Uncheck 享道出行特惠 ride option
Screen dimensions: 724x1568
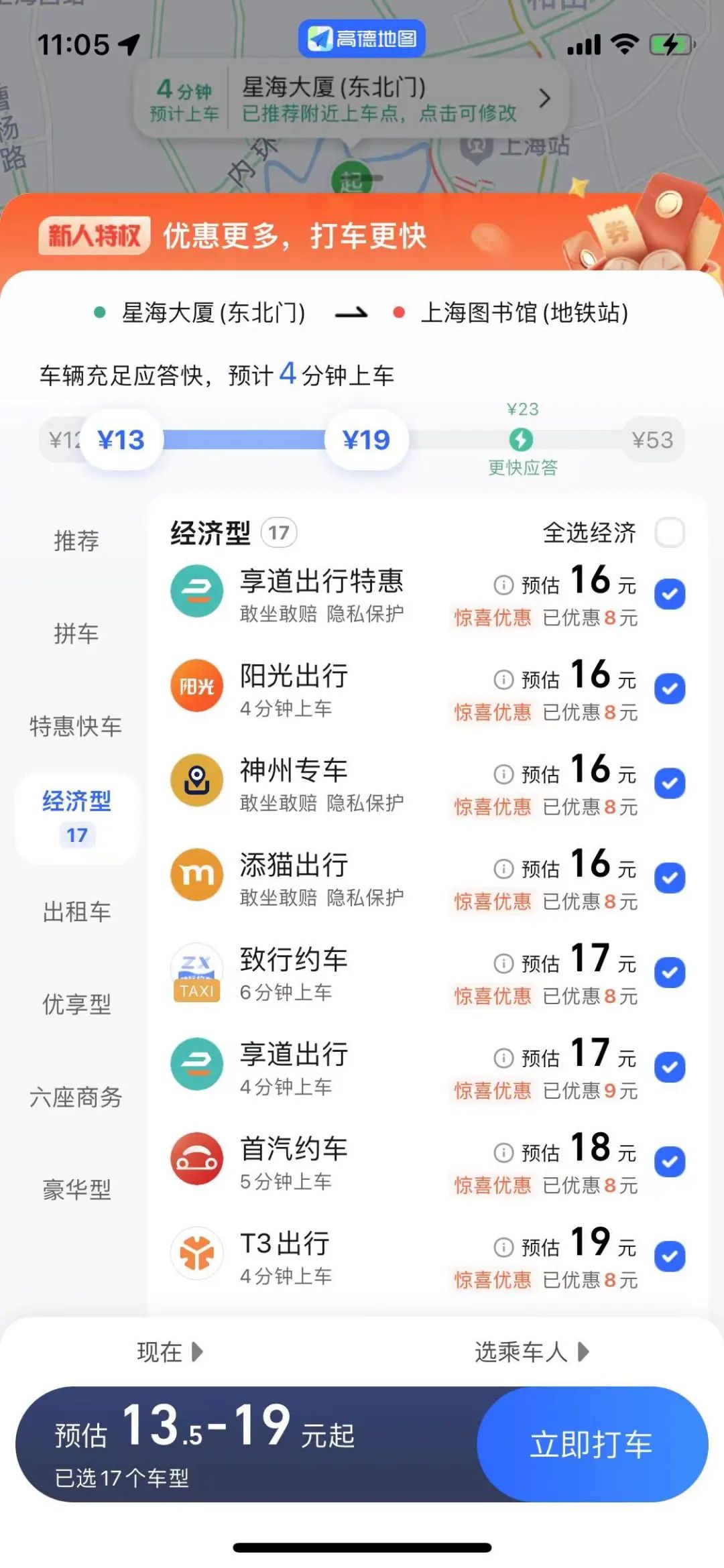pyautogui.click(x=670, y=594)
